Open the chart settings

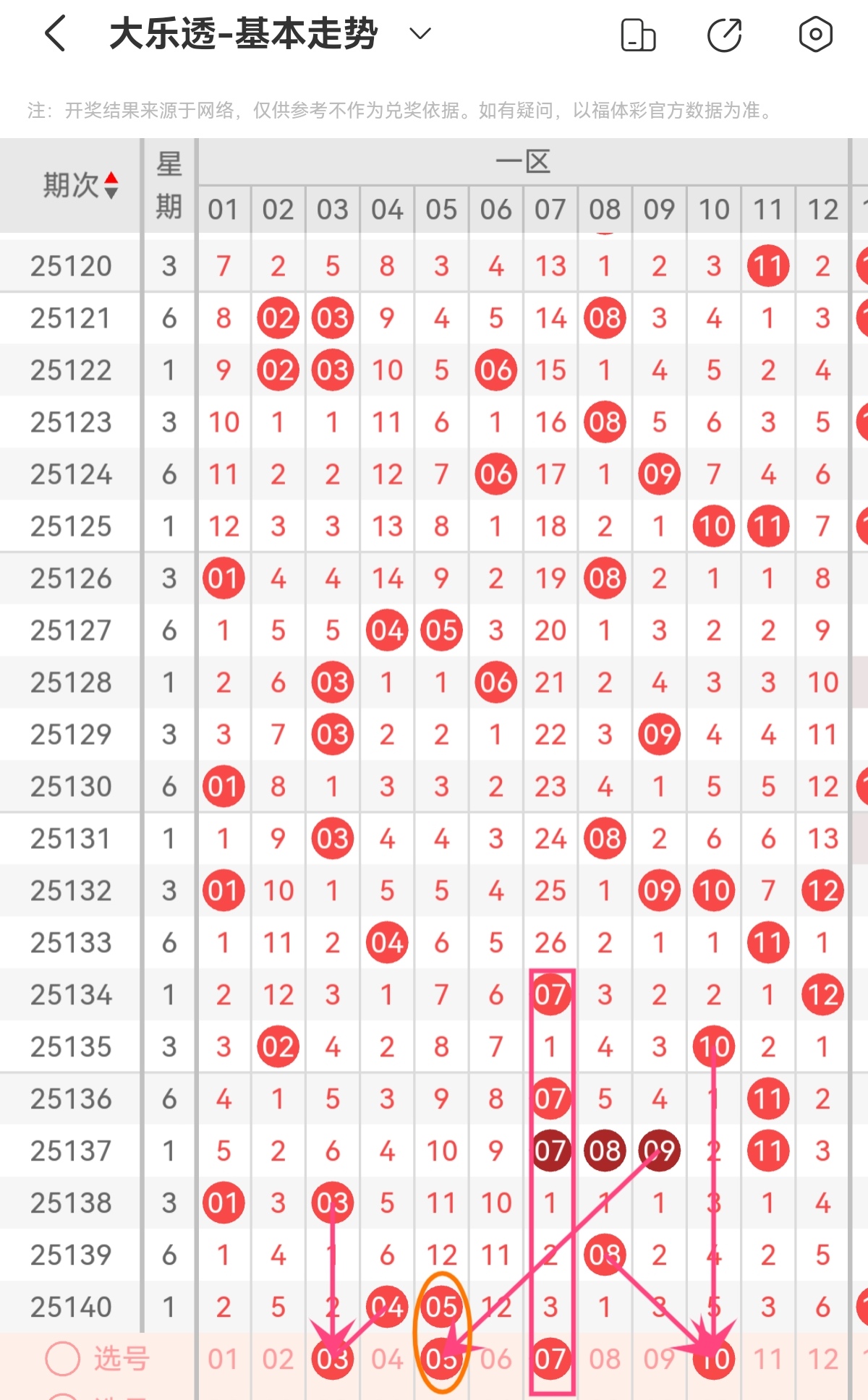tap(815, 35)
